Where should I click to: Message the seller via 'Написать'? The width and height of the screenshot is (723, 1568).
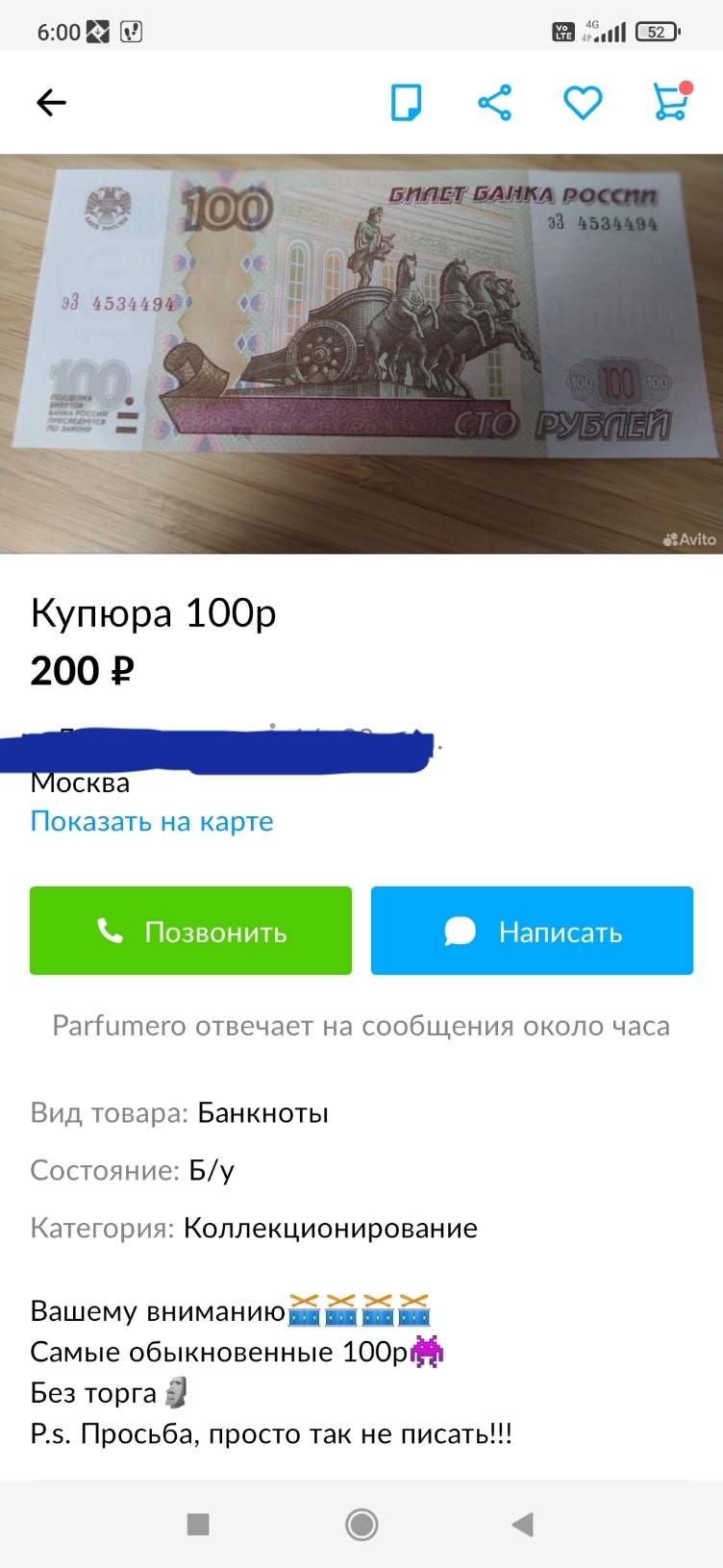coord(532,931)
